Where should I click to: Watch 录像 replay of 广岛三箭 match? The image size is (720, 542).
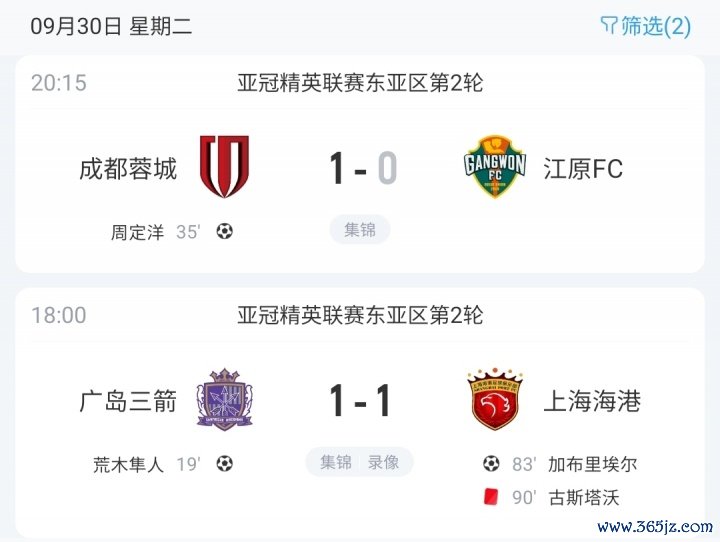coord(383,462)
